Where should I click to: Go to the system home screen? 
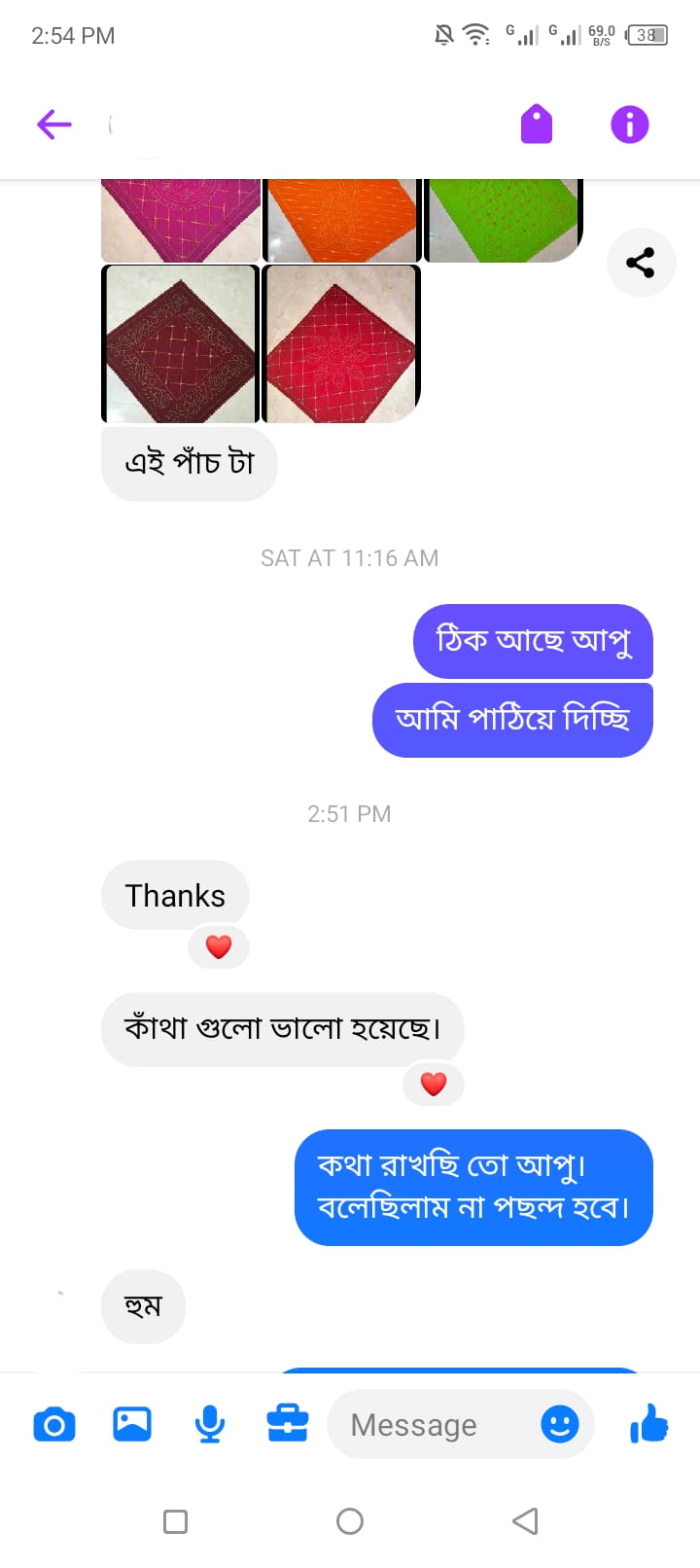pyautogui.click(x=350, y=1521)
